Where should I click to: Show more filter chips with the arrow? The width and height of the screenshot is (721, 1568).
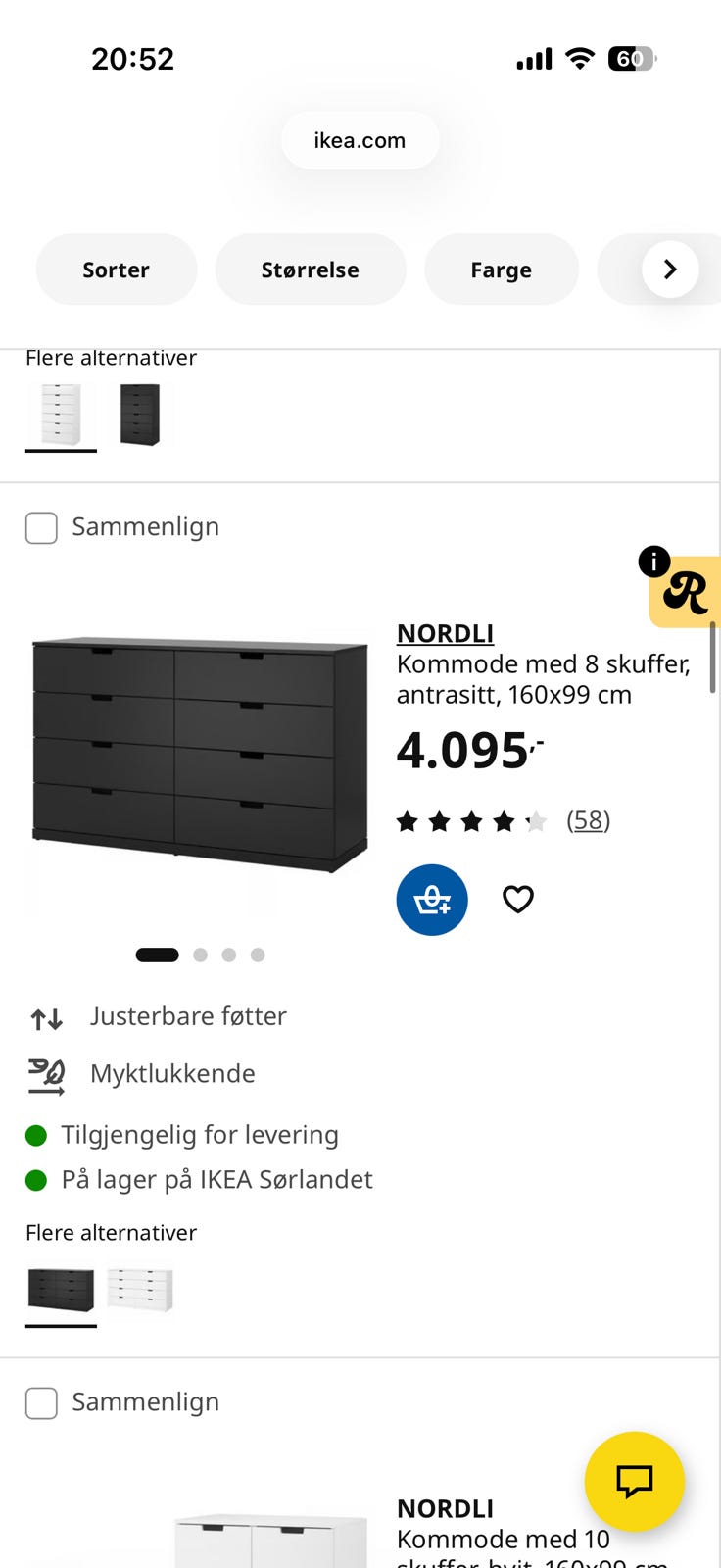[670, 269]
